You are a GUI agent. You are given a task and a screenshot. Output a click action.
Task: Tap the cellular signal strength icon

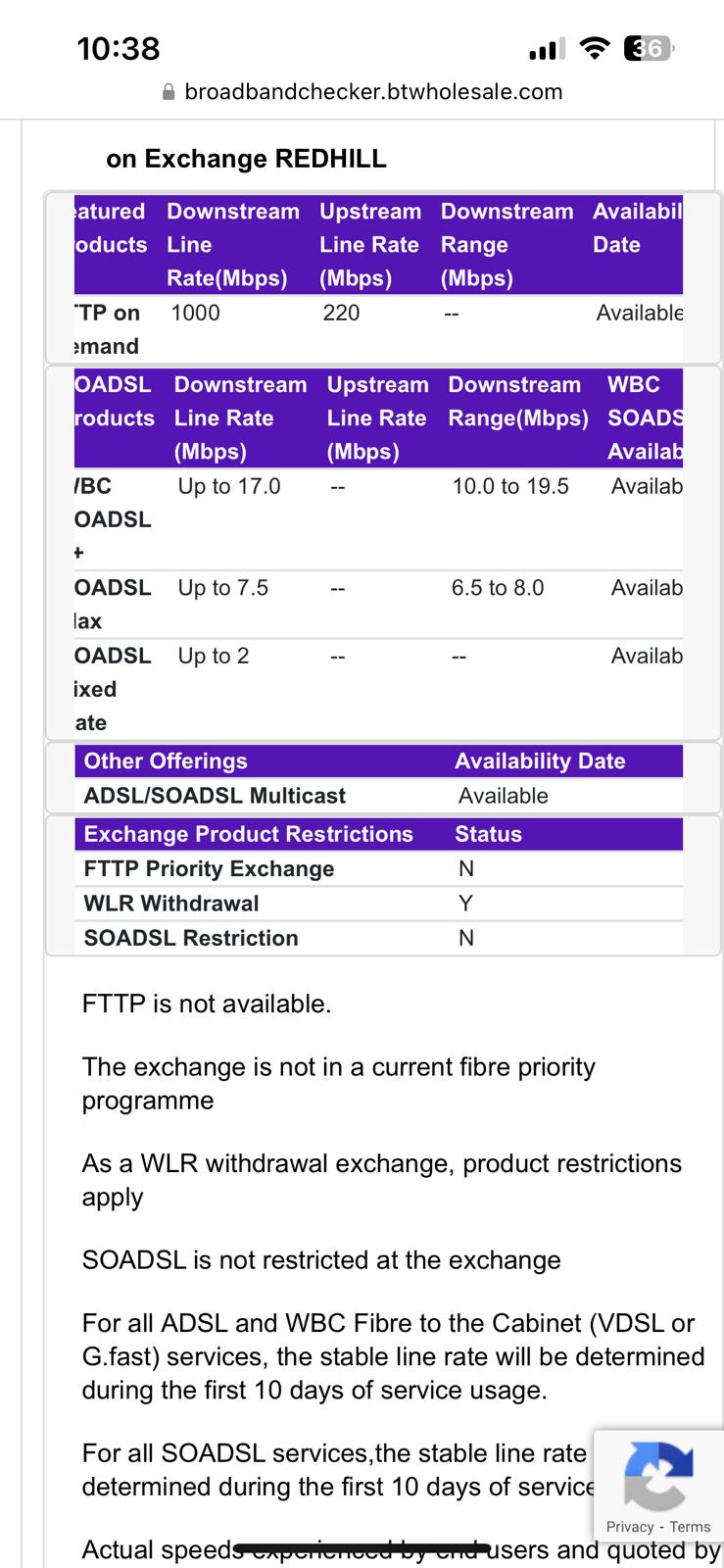(546, 47)
